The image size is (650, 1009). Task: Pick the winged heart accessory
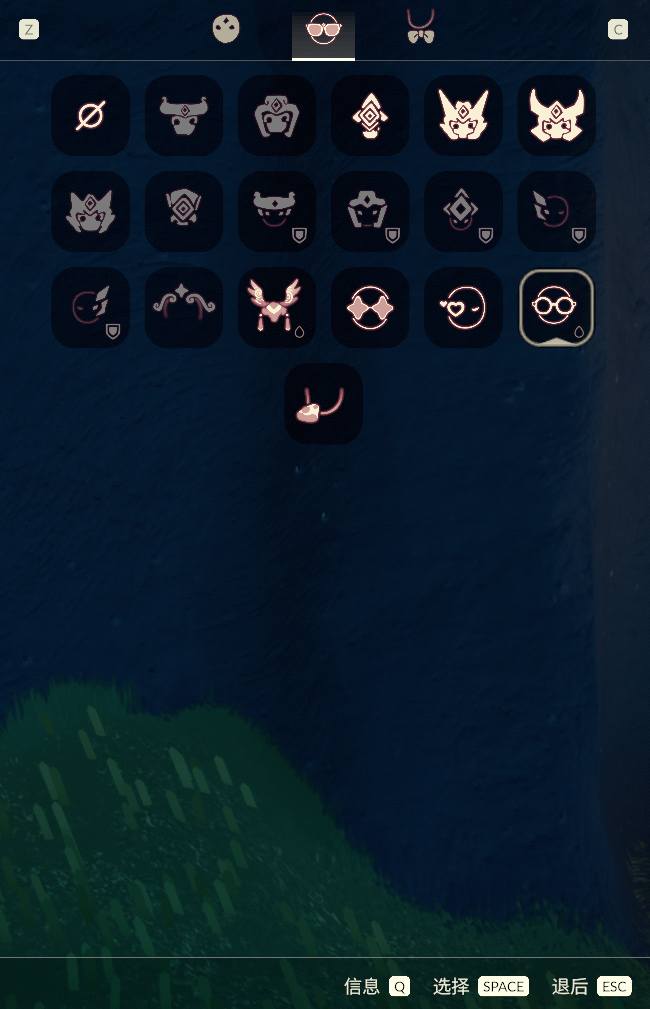pyautogui.click(x=277, y=308)
